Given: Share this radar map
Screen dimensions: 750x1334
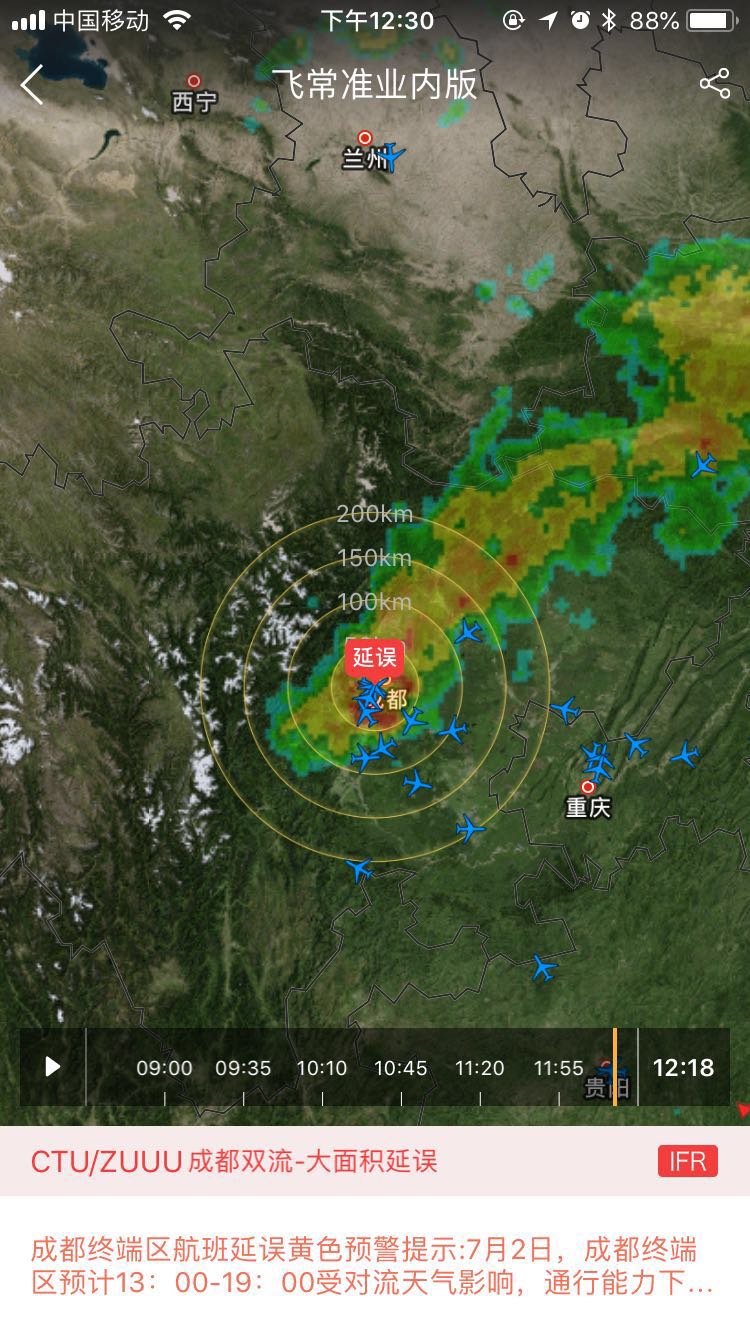Looking at the screenshot, I should [714, 83].
